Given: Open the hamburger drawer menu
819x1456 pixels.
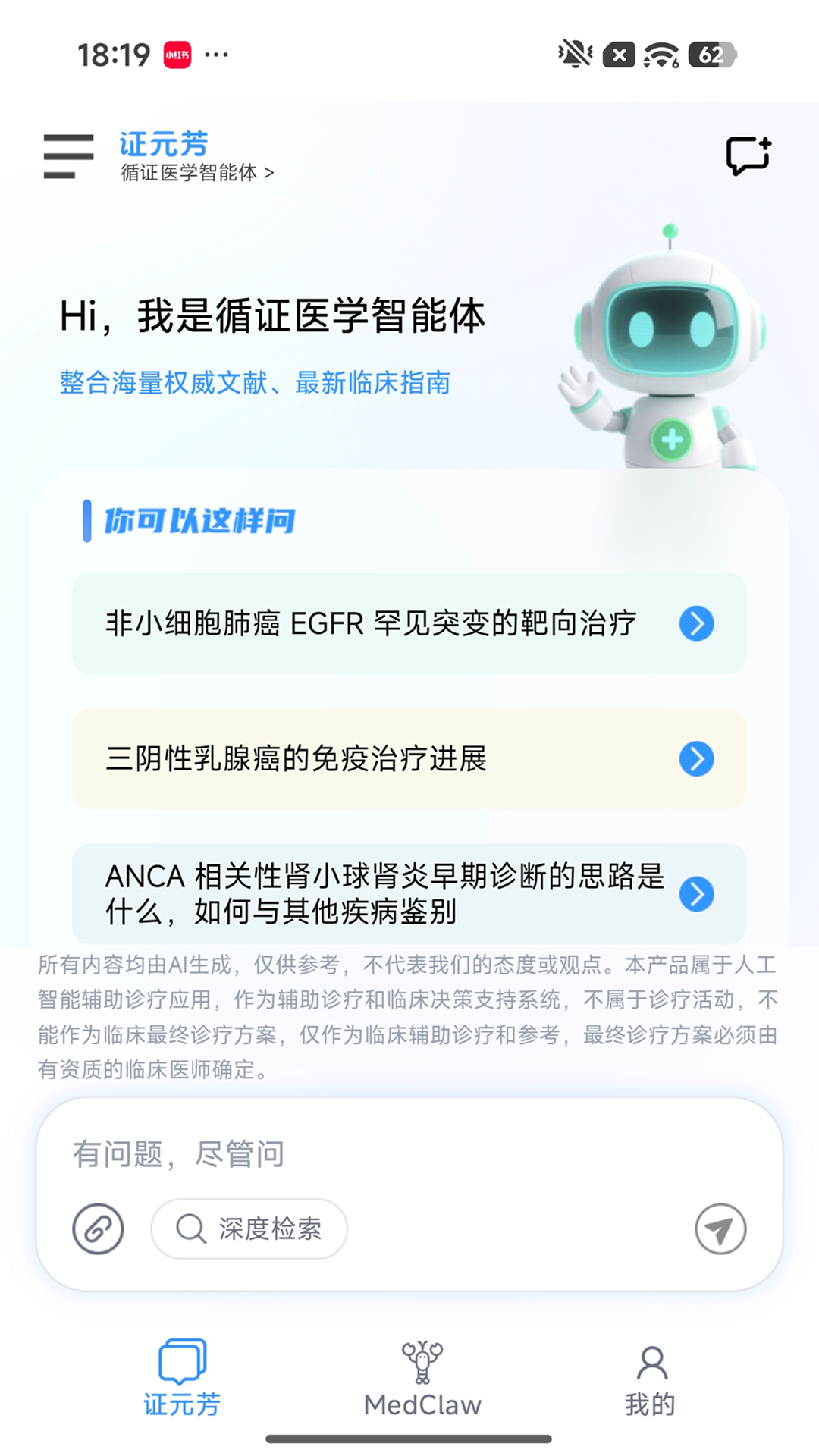Looking at the screenshot, I should (x=68, y=156).
